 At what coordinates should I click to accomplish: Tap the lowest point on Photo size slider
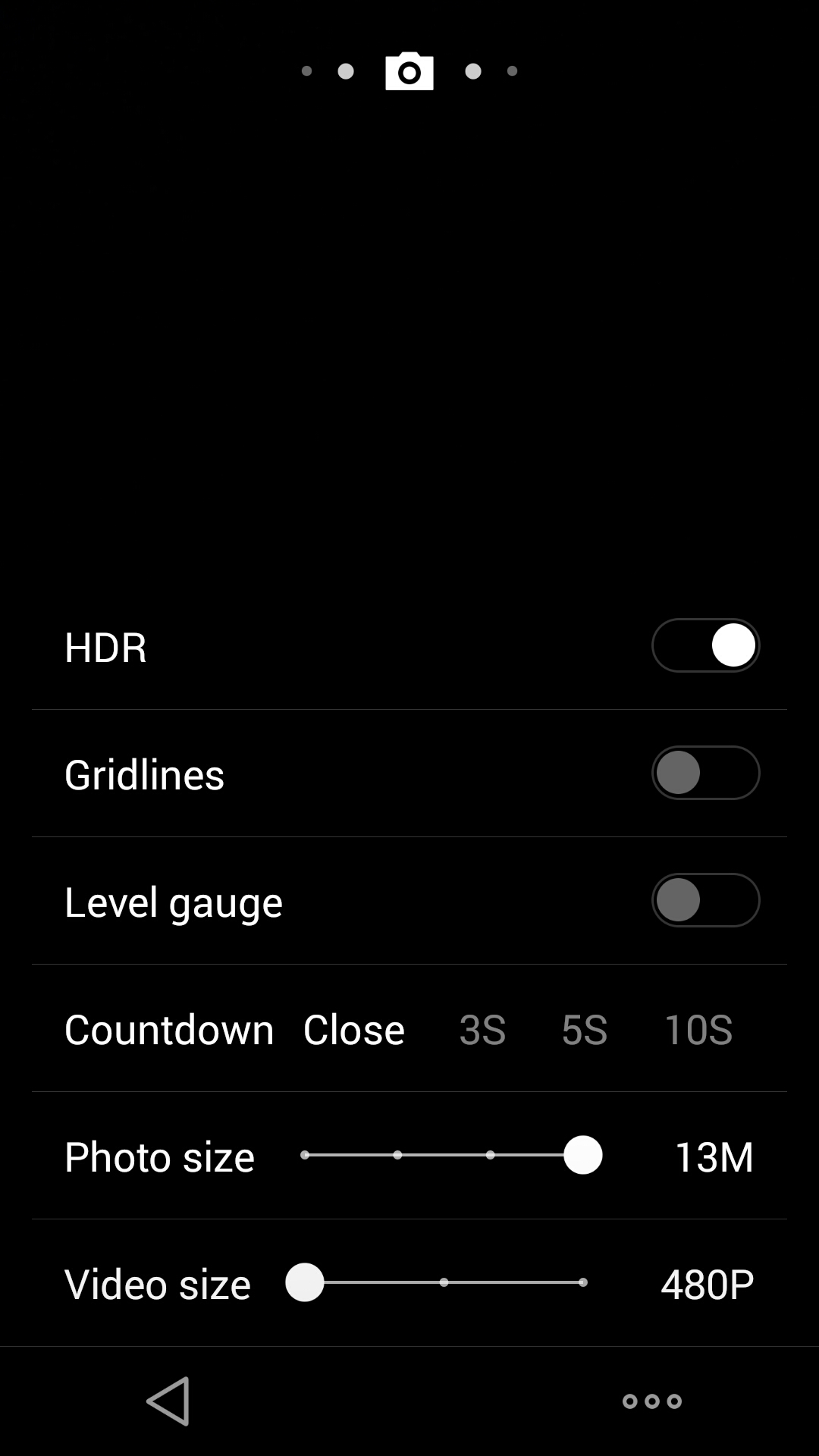(305, 1155)
